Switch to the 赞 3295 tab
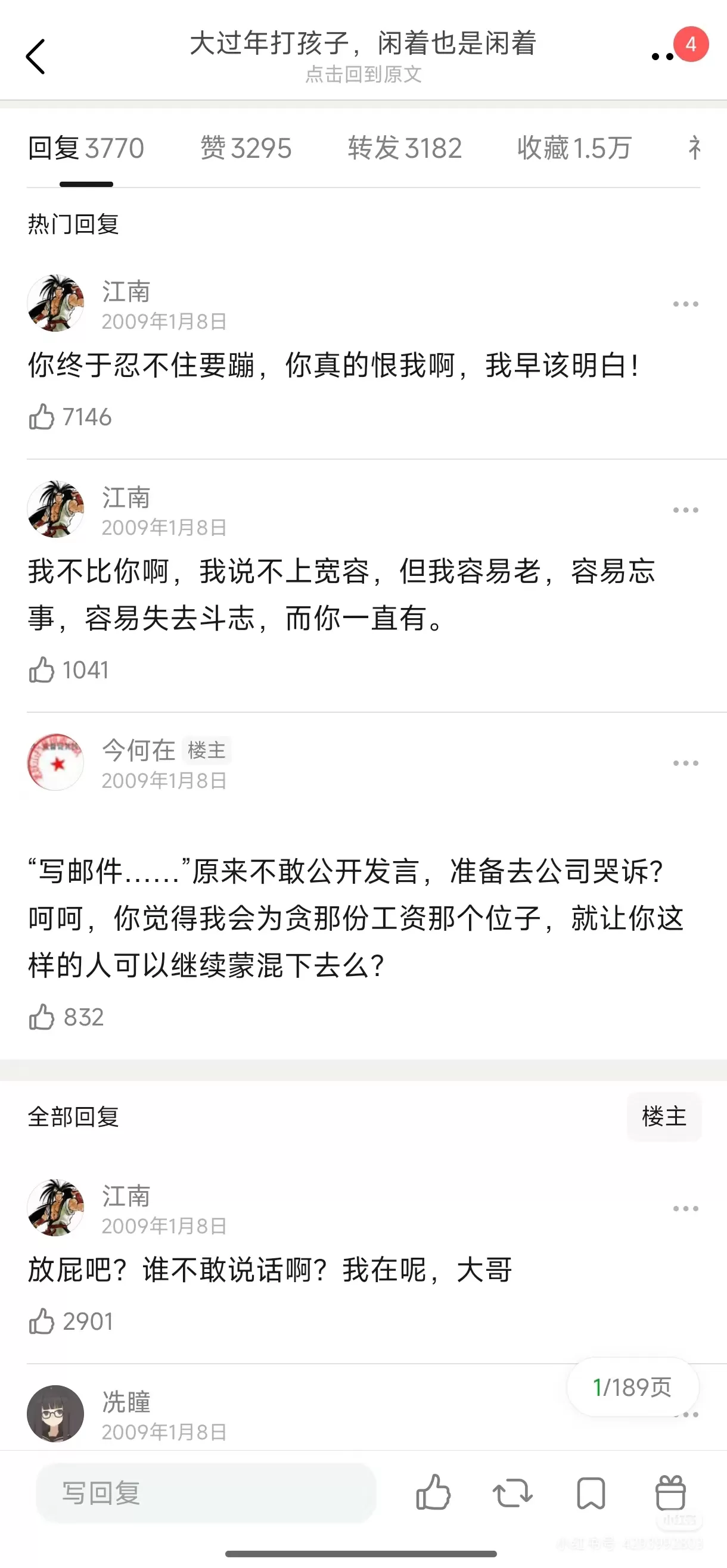Screen dimensions: 727x1568 click(x=246, y=148)
